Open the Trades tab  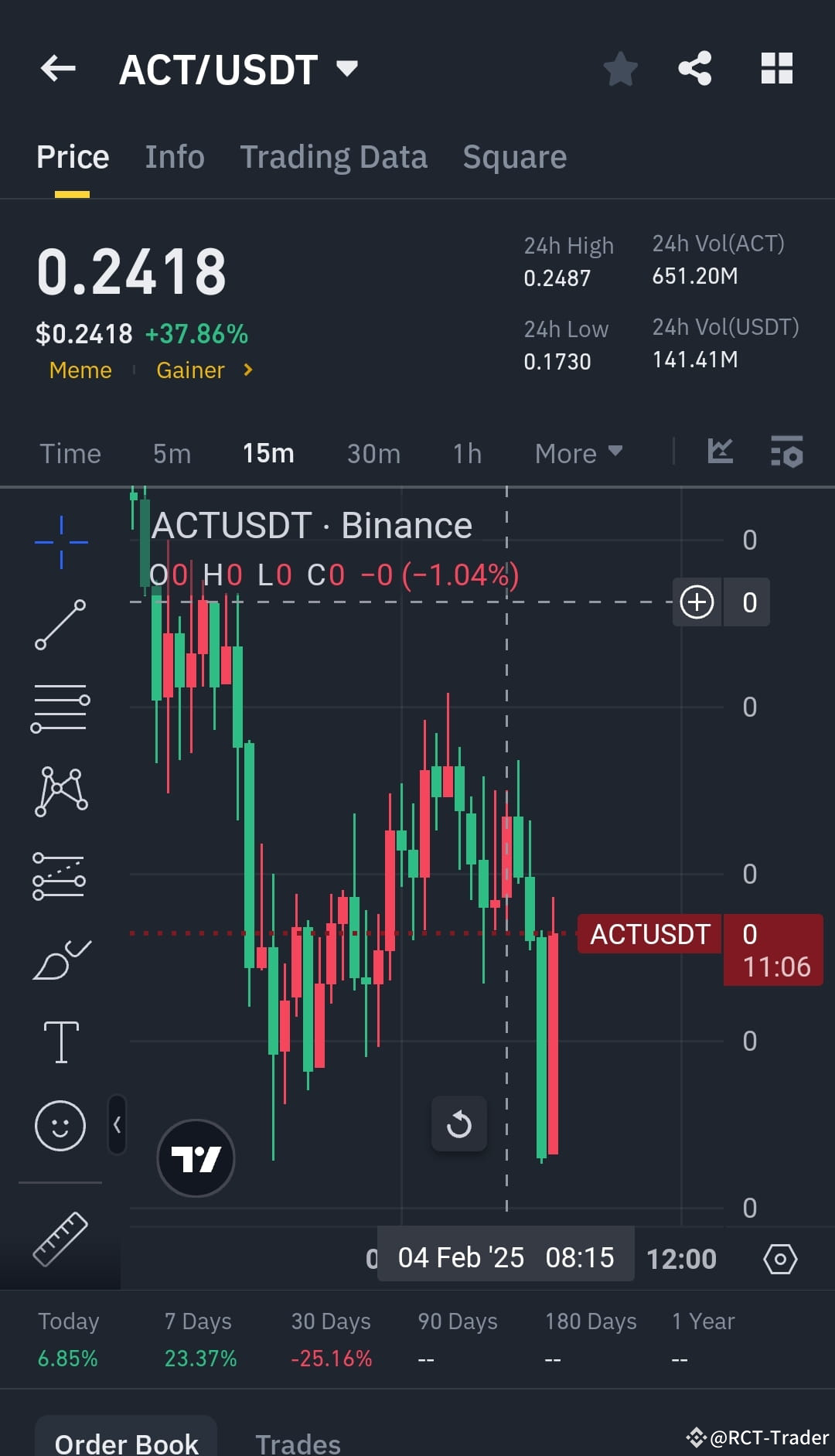point(298,1440)
